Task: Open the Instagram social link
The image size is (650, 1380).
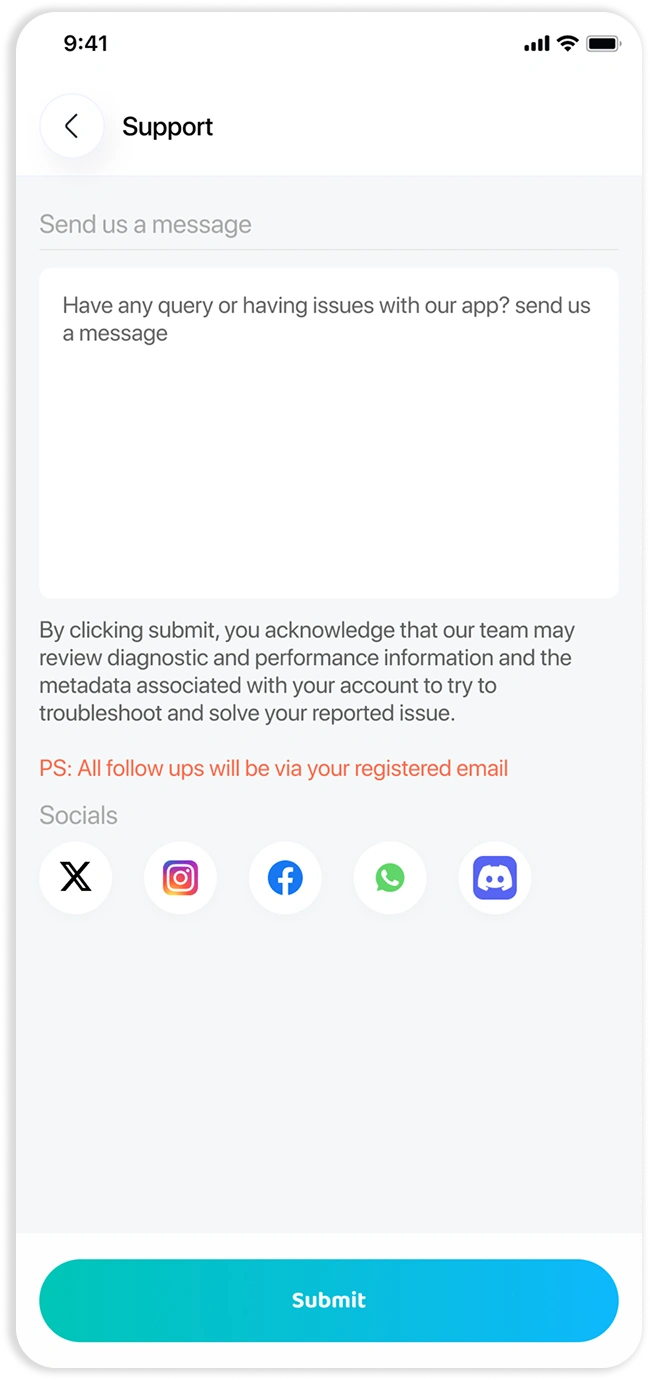Action: [x=180, y=878]
